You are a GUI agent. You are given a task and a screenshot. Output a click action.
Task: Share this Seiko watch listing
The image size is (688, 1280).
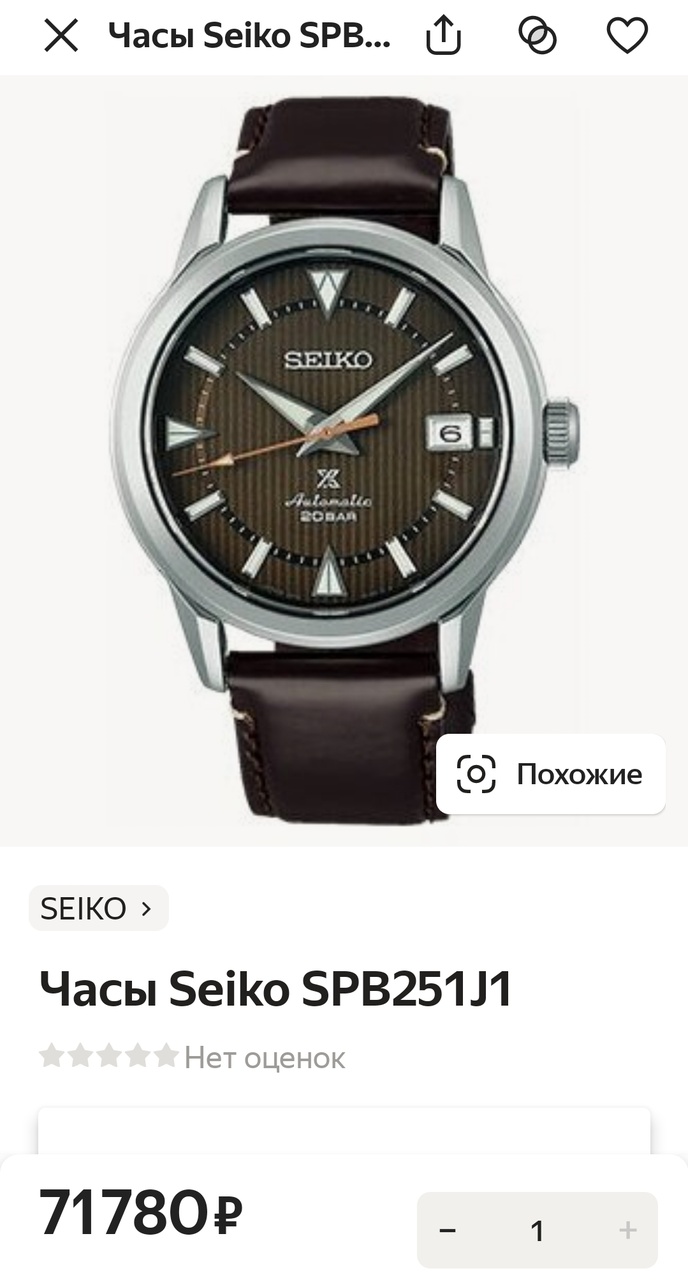pos(443,37)
